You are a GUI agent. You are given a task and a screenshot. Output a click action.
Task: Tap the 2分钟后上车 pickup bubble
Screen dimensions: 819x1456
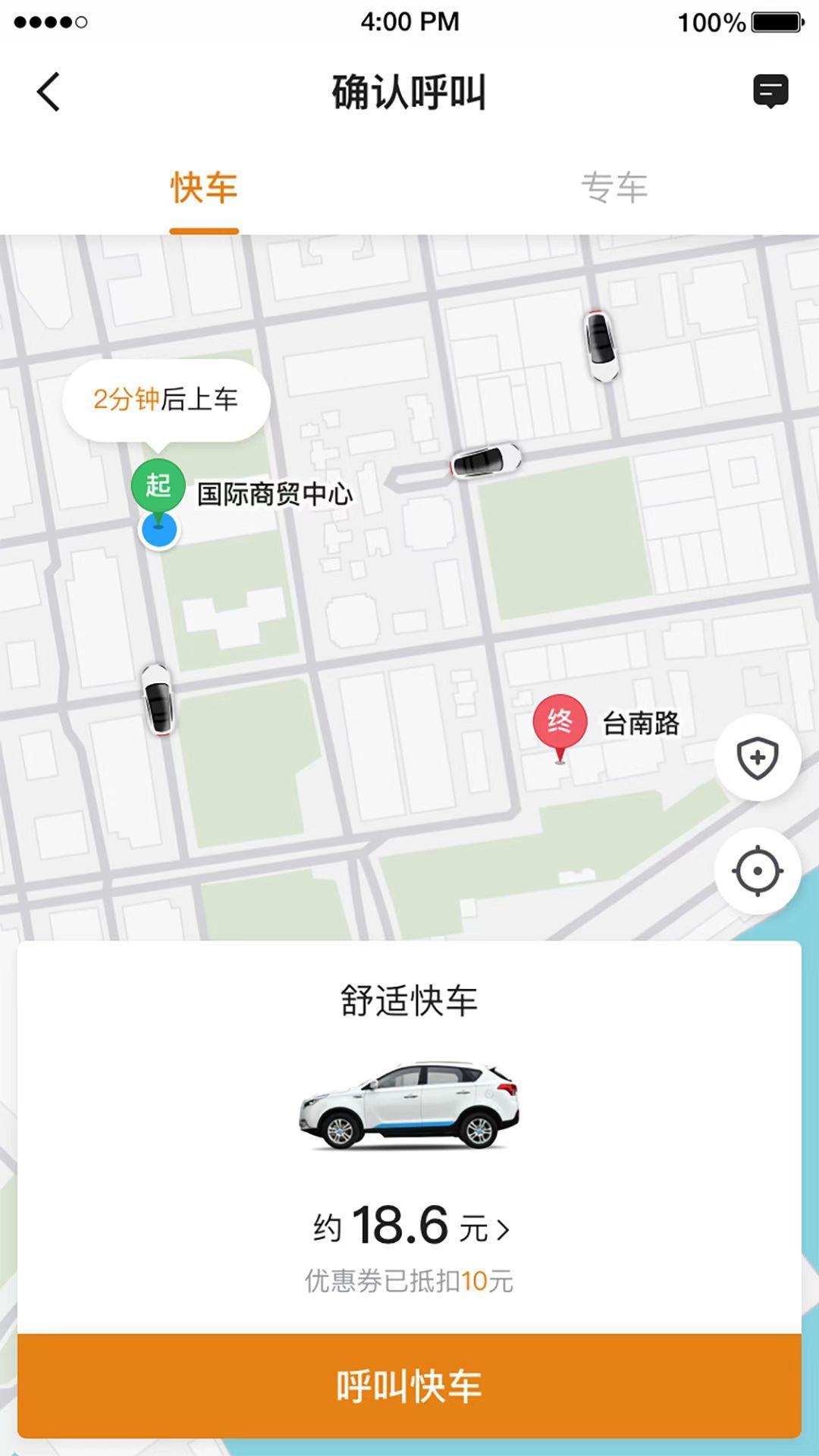(168, 398)
